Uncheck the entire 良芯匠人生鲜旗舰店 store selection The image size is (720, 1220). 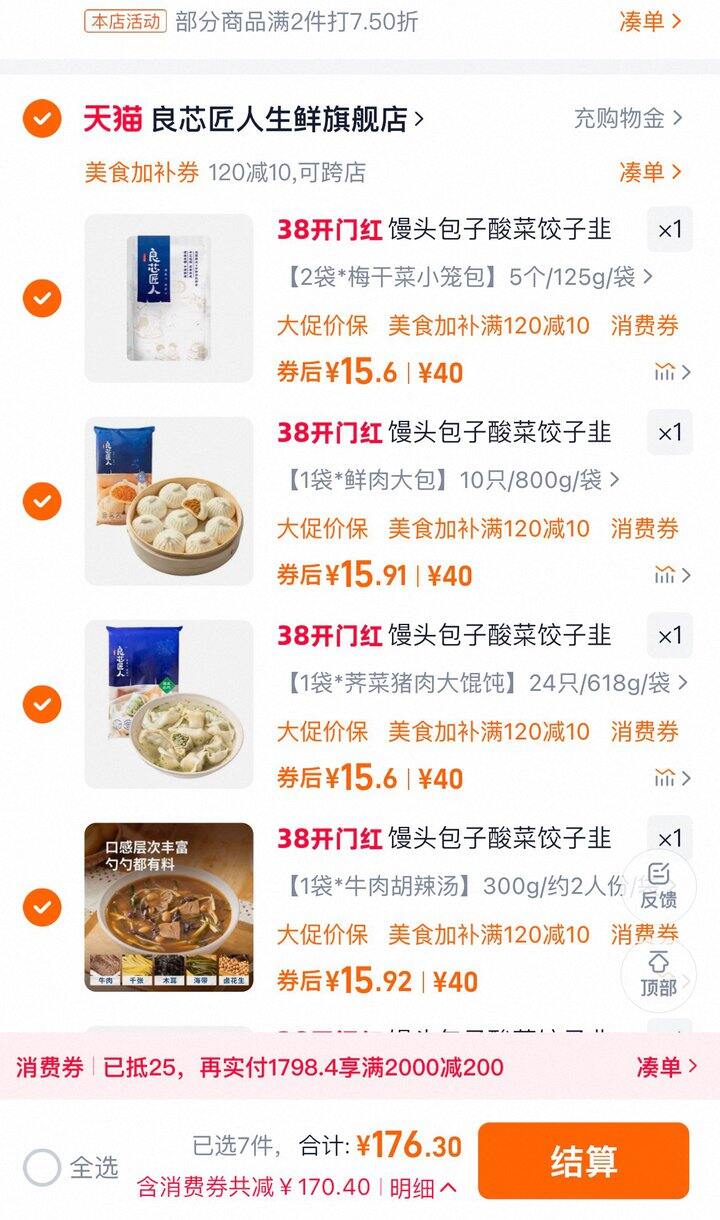[42, 119]
